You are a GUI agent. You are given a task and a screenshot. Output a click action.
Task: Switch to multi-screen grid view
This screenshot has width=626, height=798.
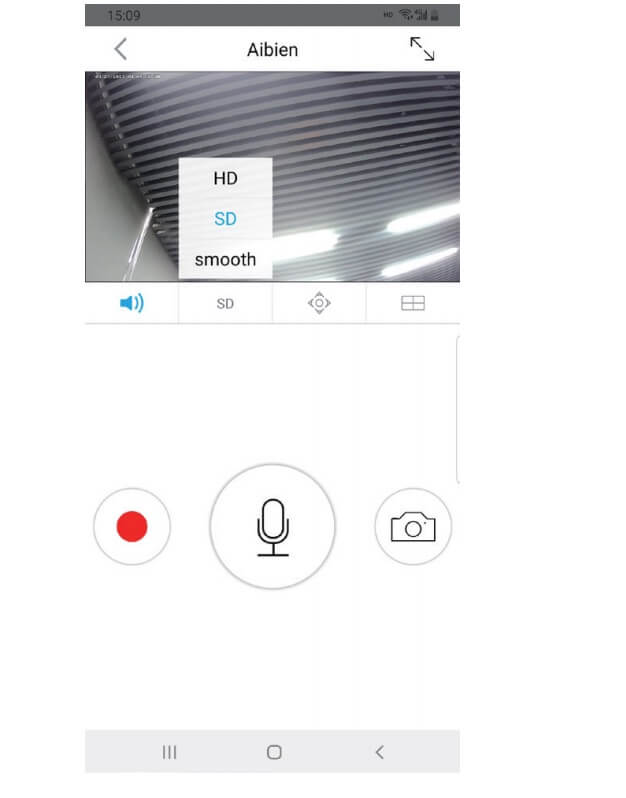[413, 303]
